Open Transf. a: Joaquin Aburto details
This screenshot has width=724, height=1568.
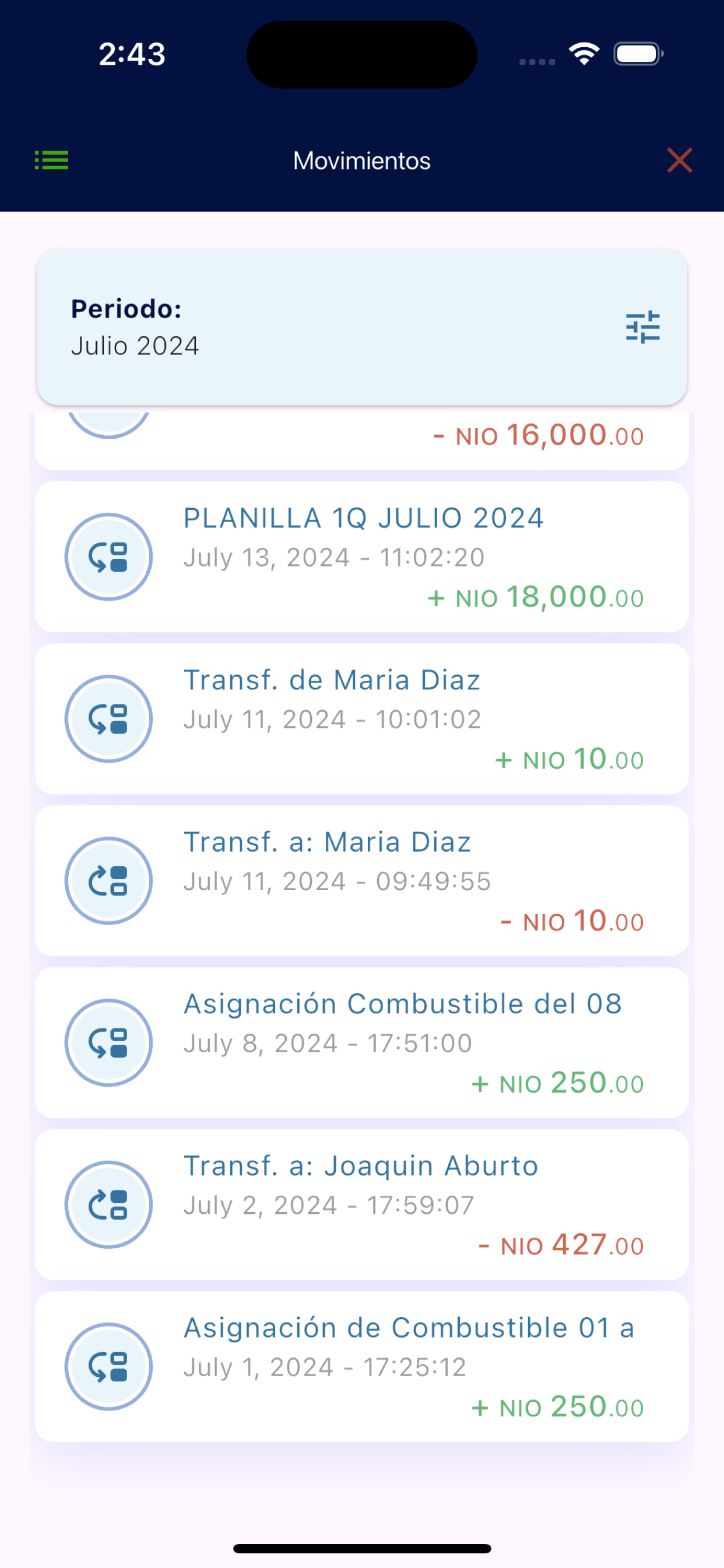coord(362,1205)
